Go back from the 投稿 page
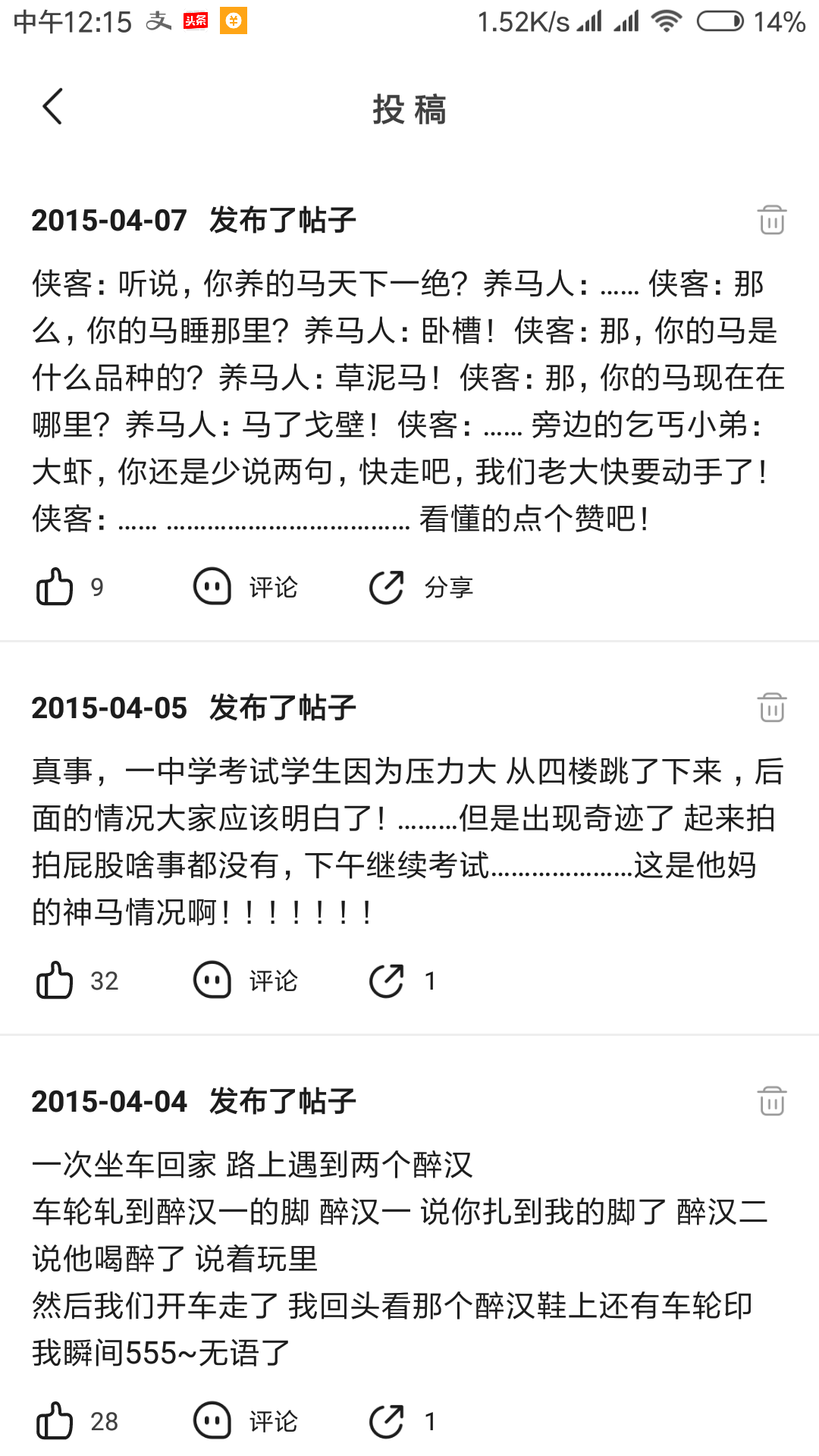Screen dimensions: 819x1456 click(x=52, y=107)
